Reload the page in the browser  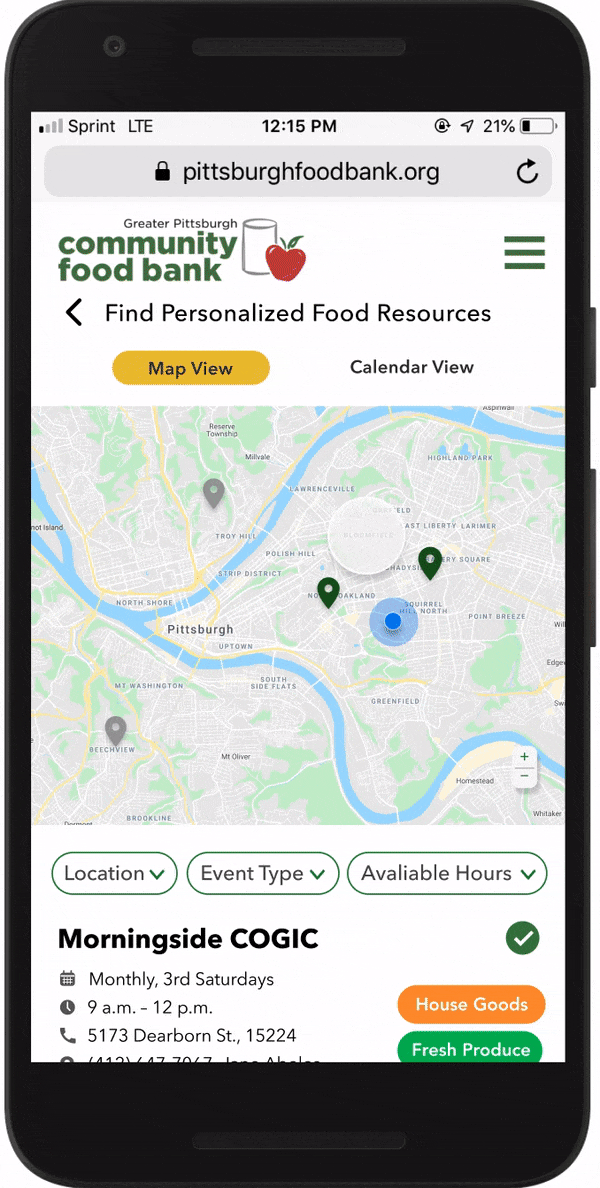[527, 172]
